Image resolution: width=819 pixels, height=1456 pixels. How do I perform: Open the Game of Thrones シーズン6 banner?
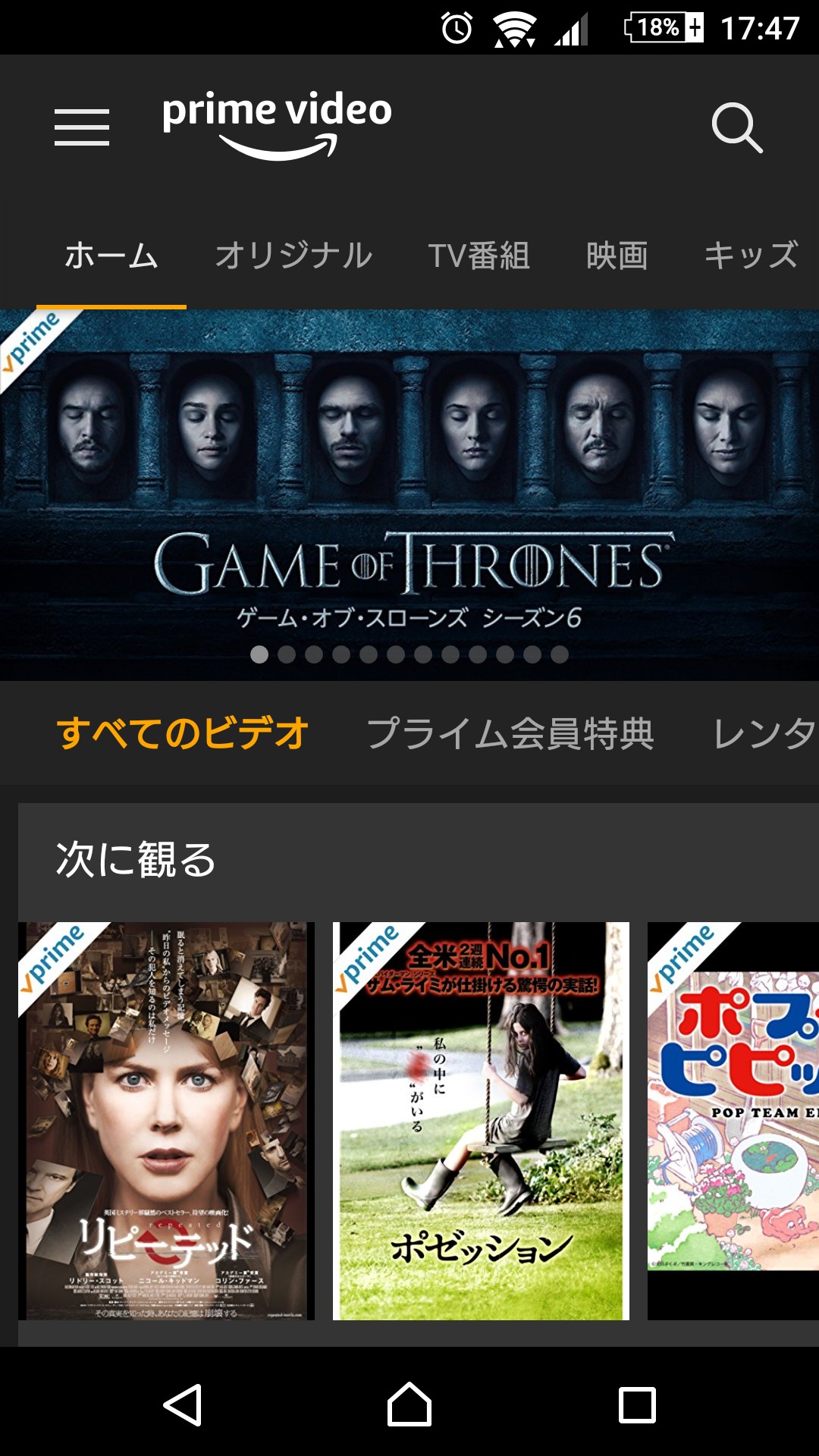coord(409,485)
